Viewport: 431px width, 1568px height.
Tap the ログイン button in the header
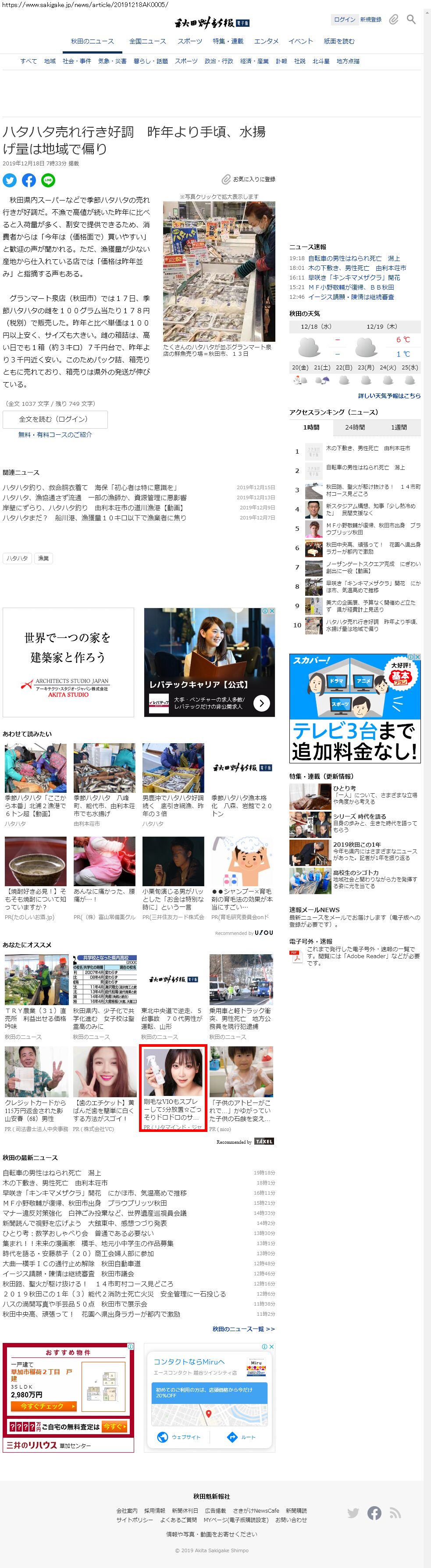point(344,19)
